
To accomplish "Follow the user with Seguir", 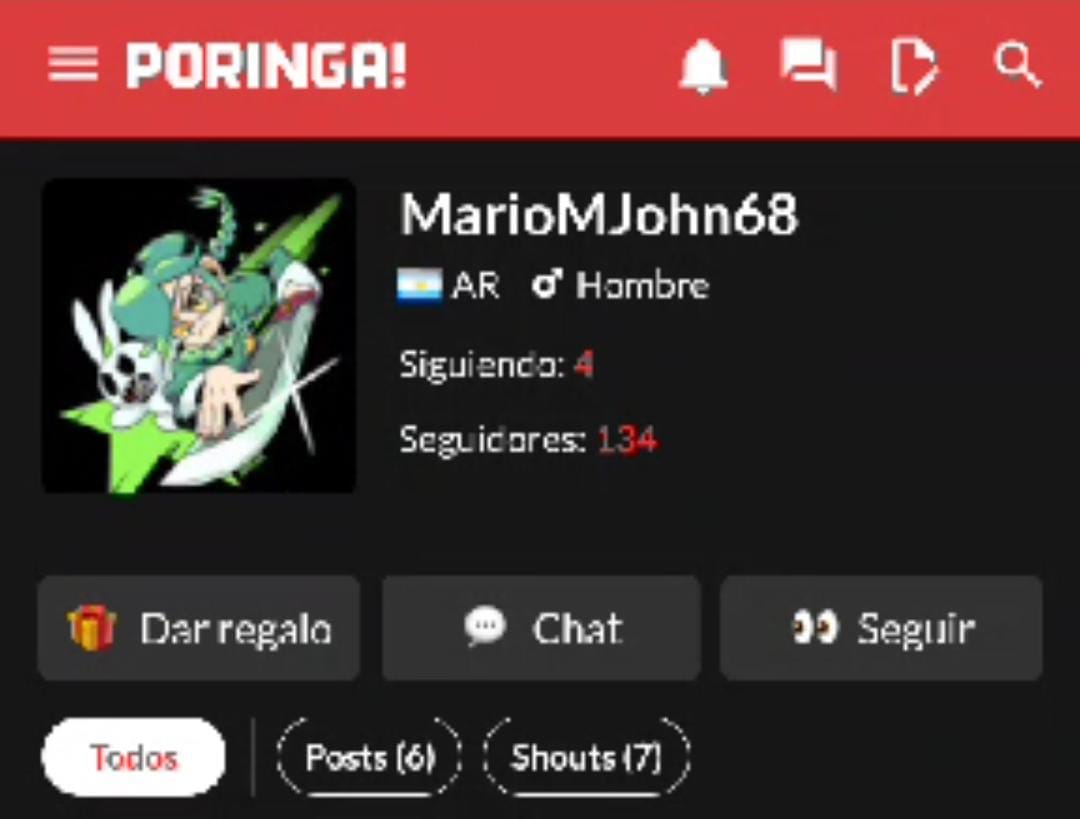I will tap(881, 628).
